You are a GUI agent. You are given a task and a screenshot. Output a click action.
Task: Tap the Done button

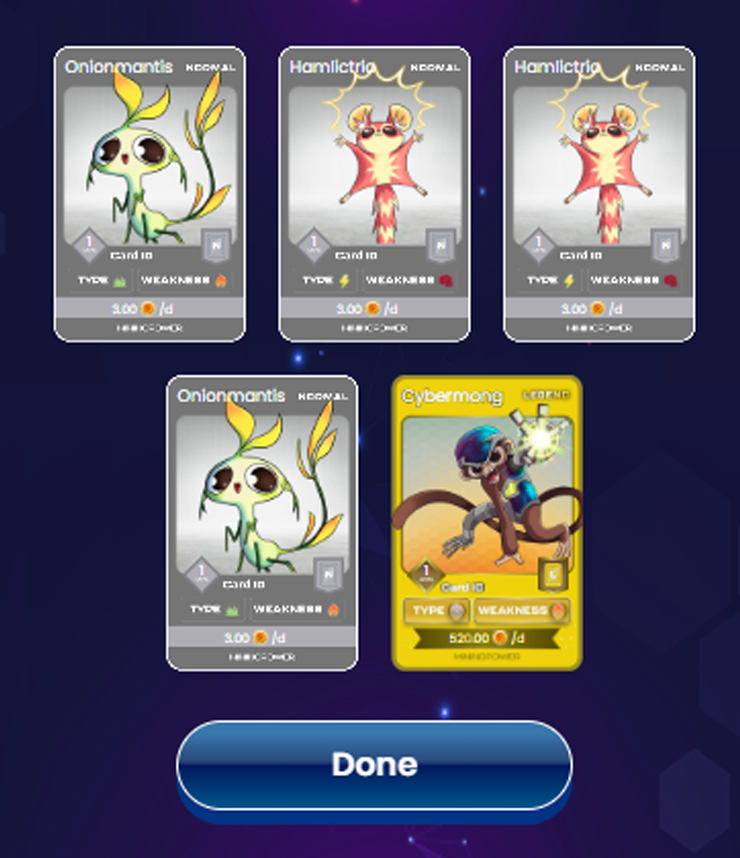[374, 764]
